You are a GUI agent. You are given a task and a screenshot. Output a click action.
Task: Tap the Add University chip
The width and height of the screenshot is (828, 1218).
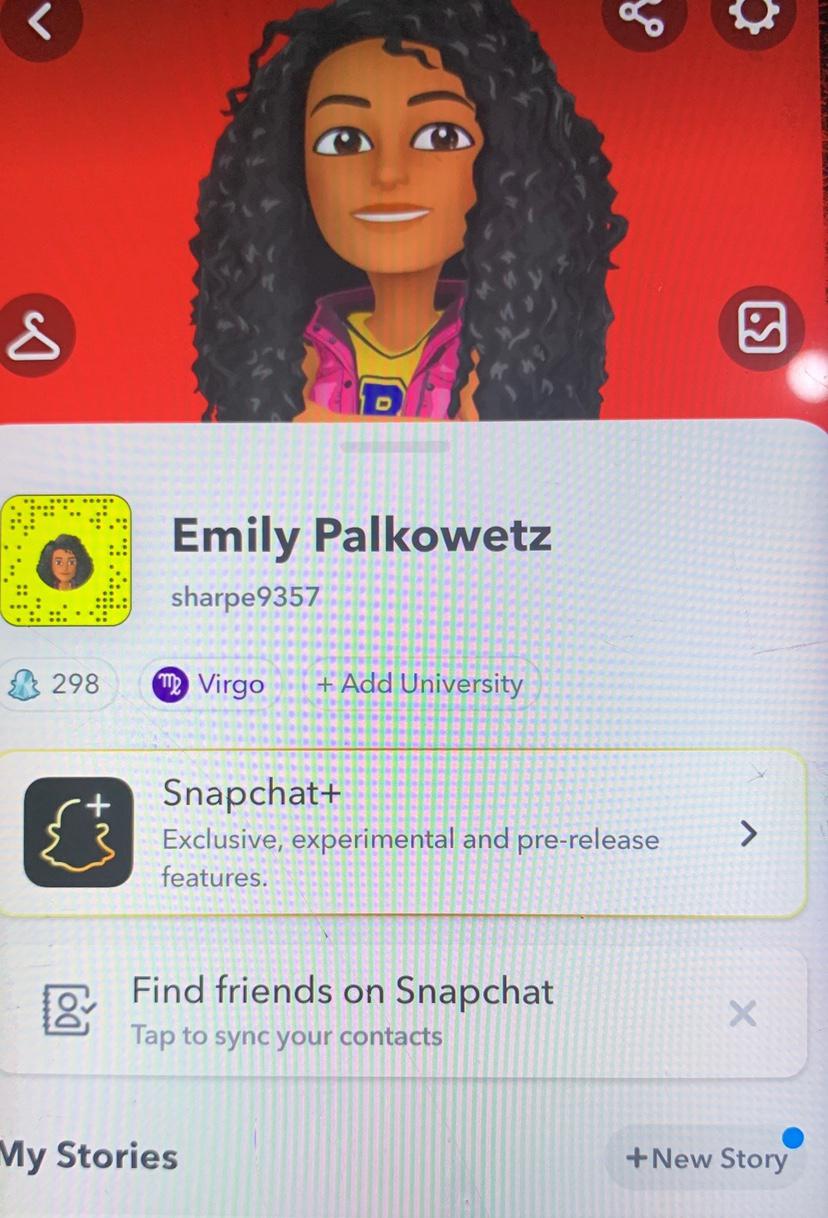(x=420, y=684)
